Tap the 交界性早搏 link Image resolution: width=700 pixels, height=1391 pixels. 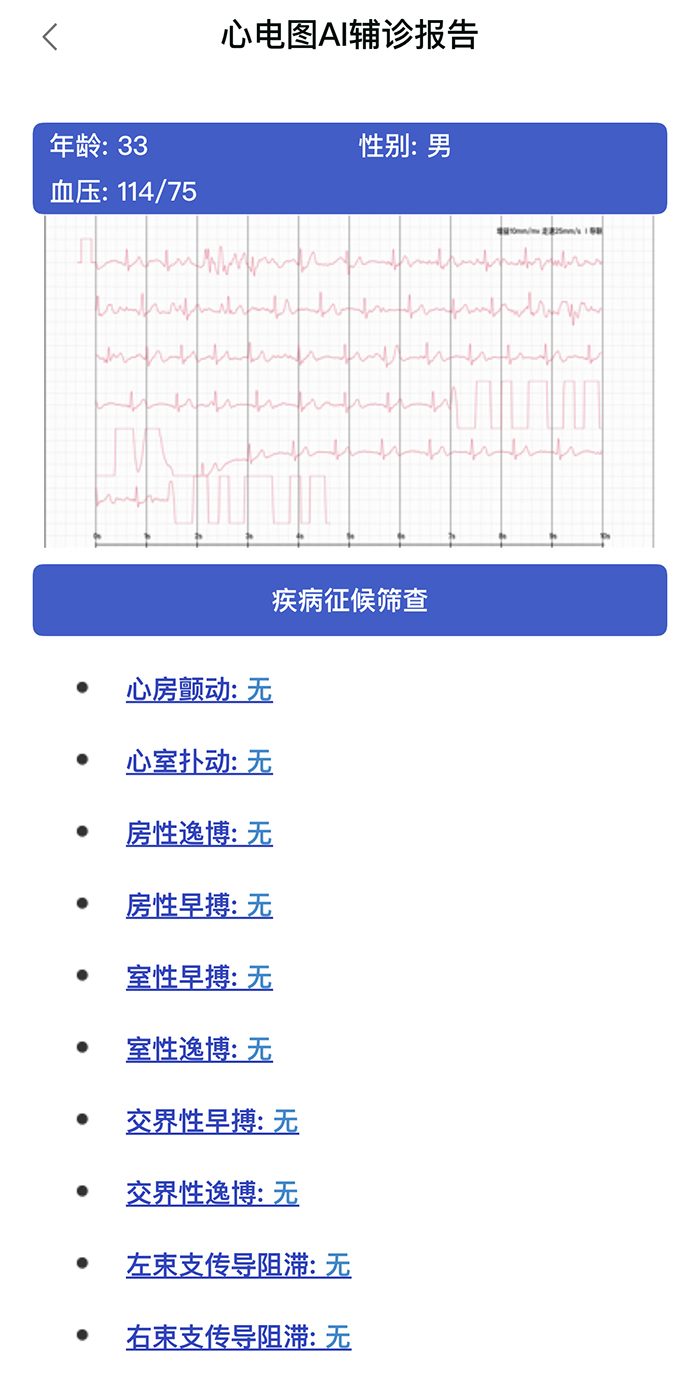tap(212, 1121)
